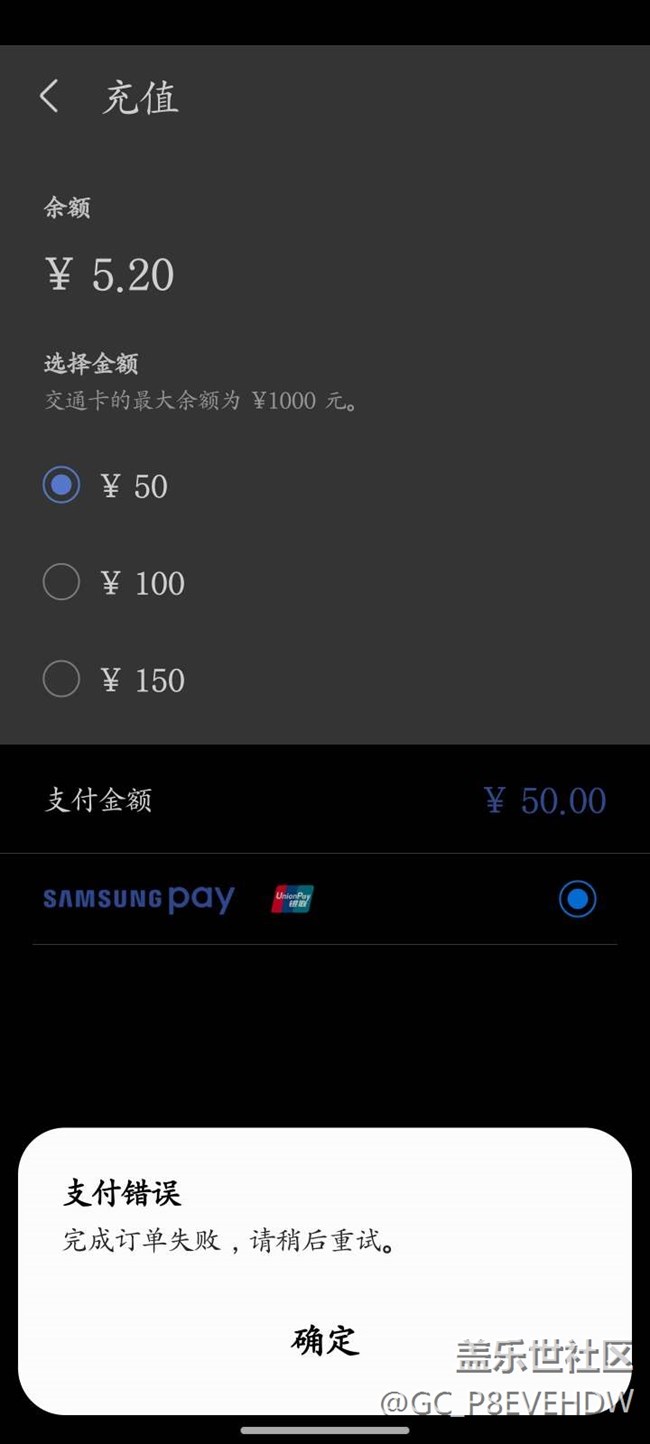Pick the ¥ 150 top-up amount
This screenshot has height=1444, width=650.
(x=61, y=680)
